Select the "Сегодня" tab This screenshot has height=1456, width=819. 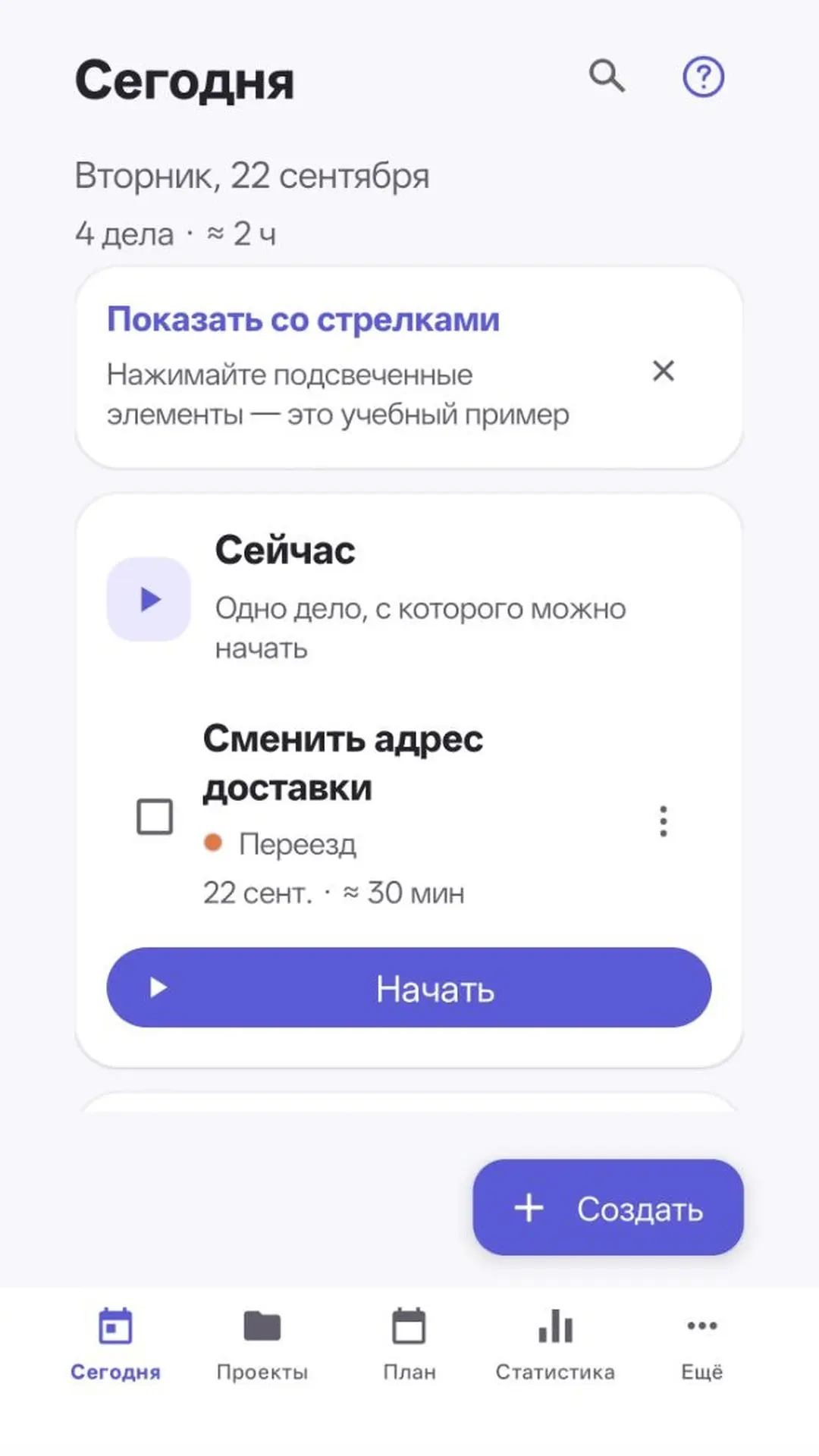115,1344
